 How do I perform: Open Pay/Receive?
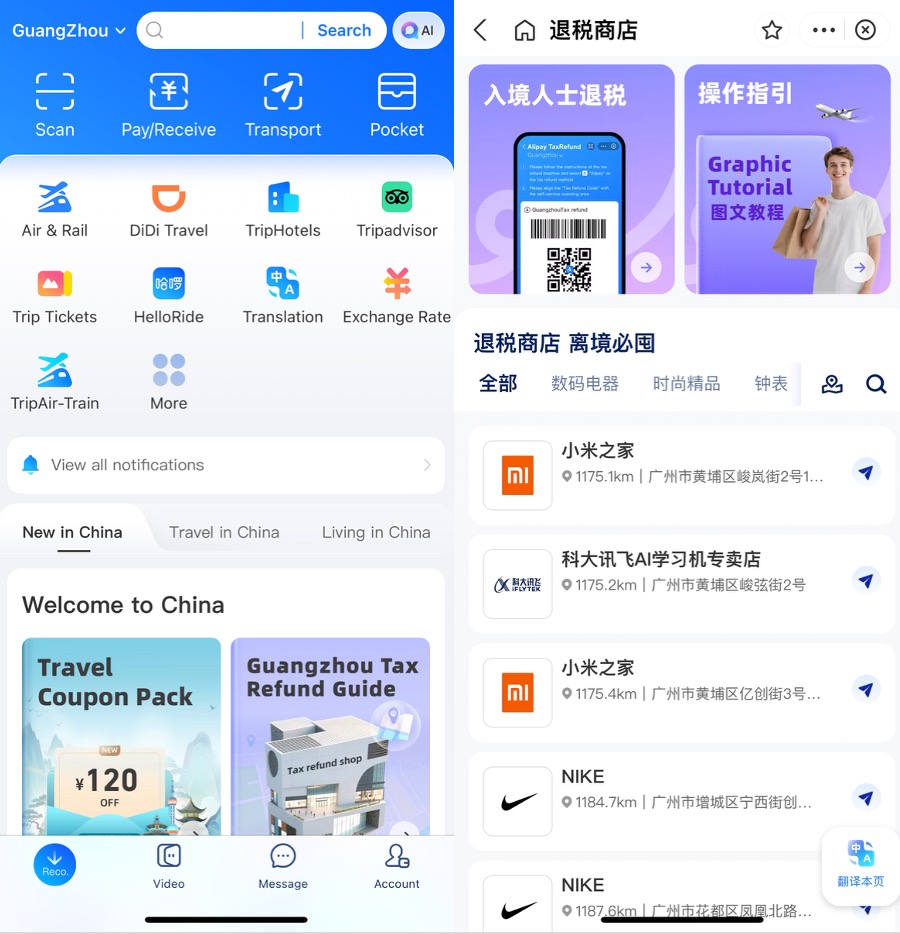click(x=168, y=104)
